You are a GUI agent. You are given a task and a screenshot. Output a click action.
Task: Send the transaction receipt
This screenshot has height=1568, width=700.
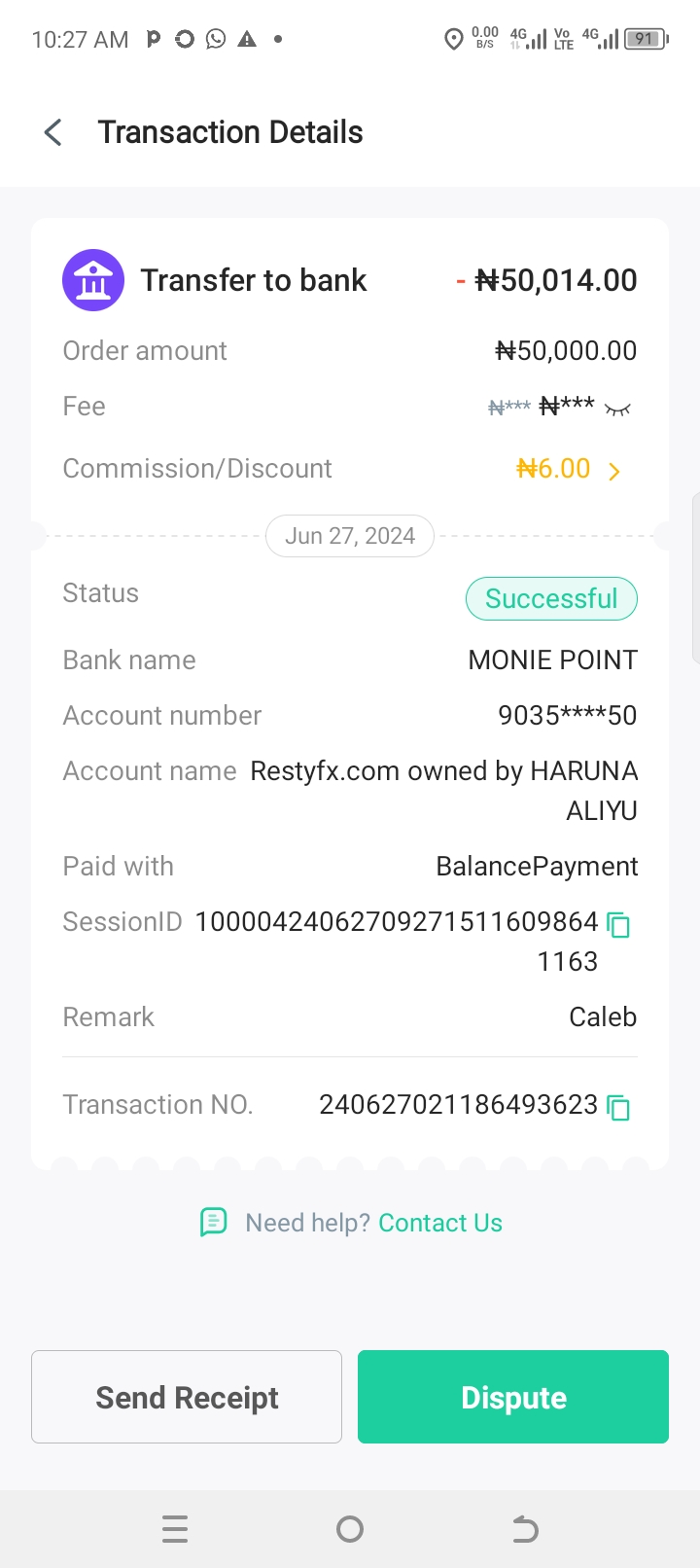187,1397
